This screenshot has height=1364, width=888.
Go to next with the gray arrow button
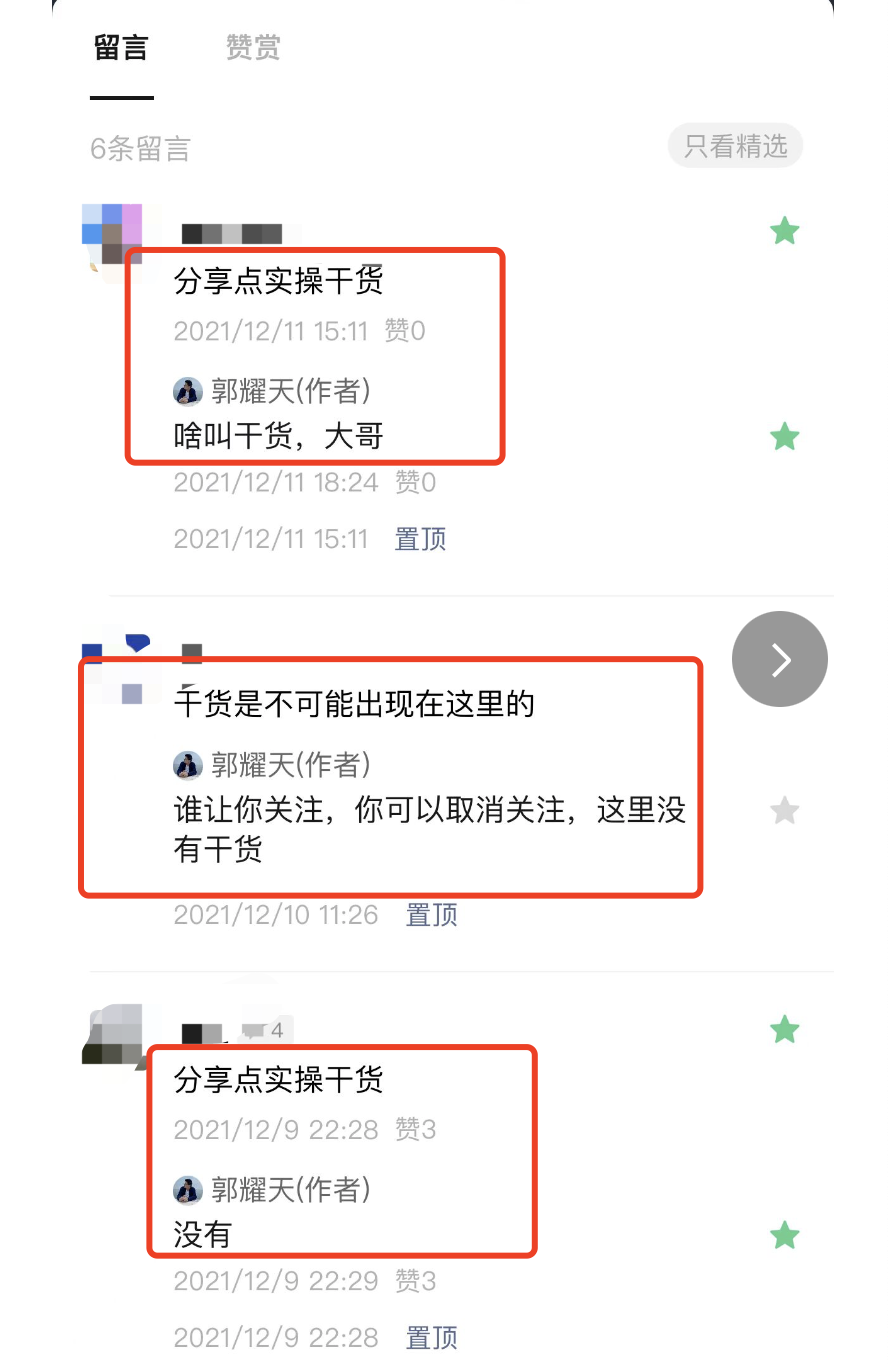click(x=780, y=659)
